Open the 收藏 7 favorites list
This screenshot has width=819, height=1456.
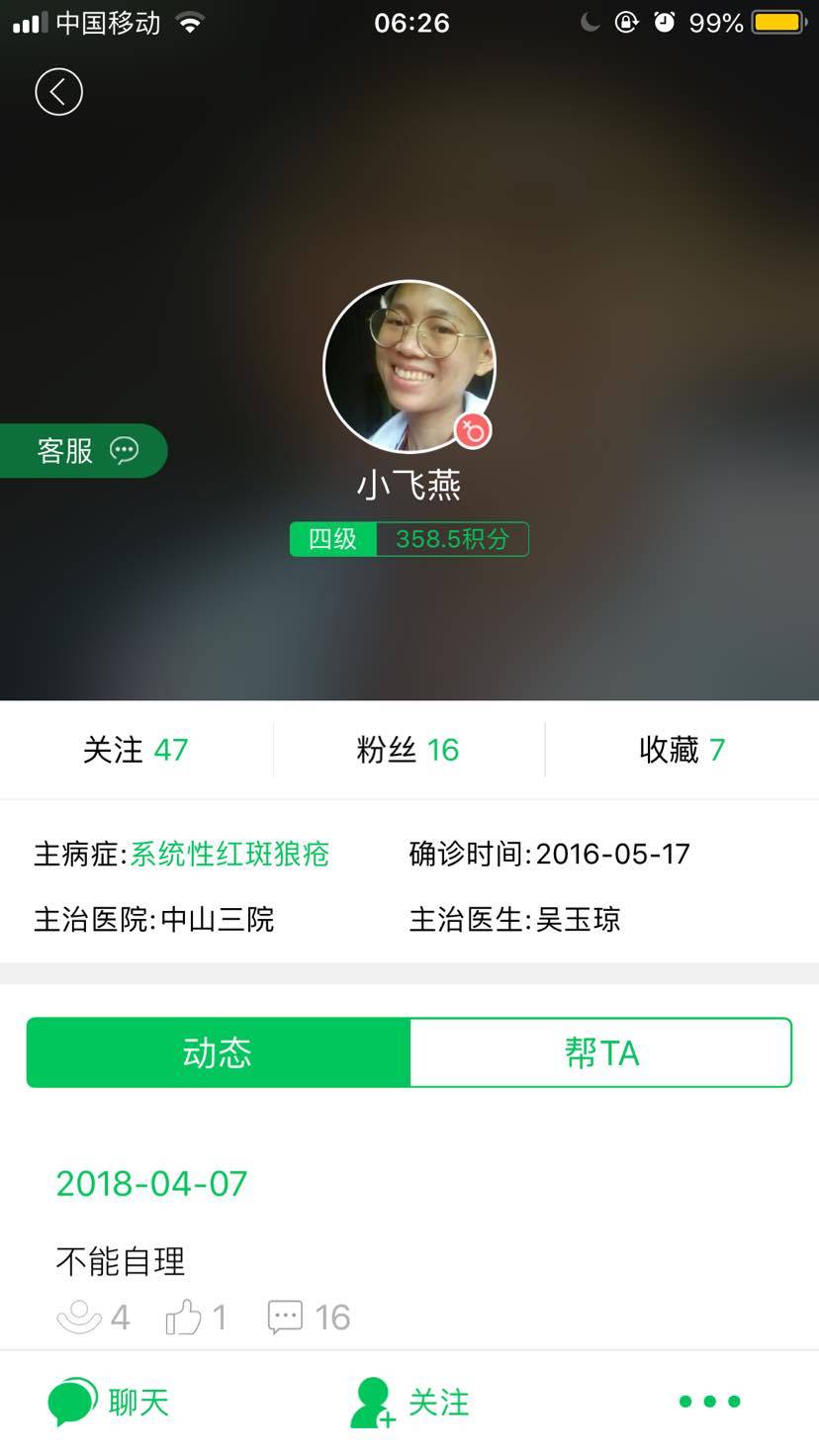pos(682,750)
